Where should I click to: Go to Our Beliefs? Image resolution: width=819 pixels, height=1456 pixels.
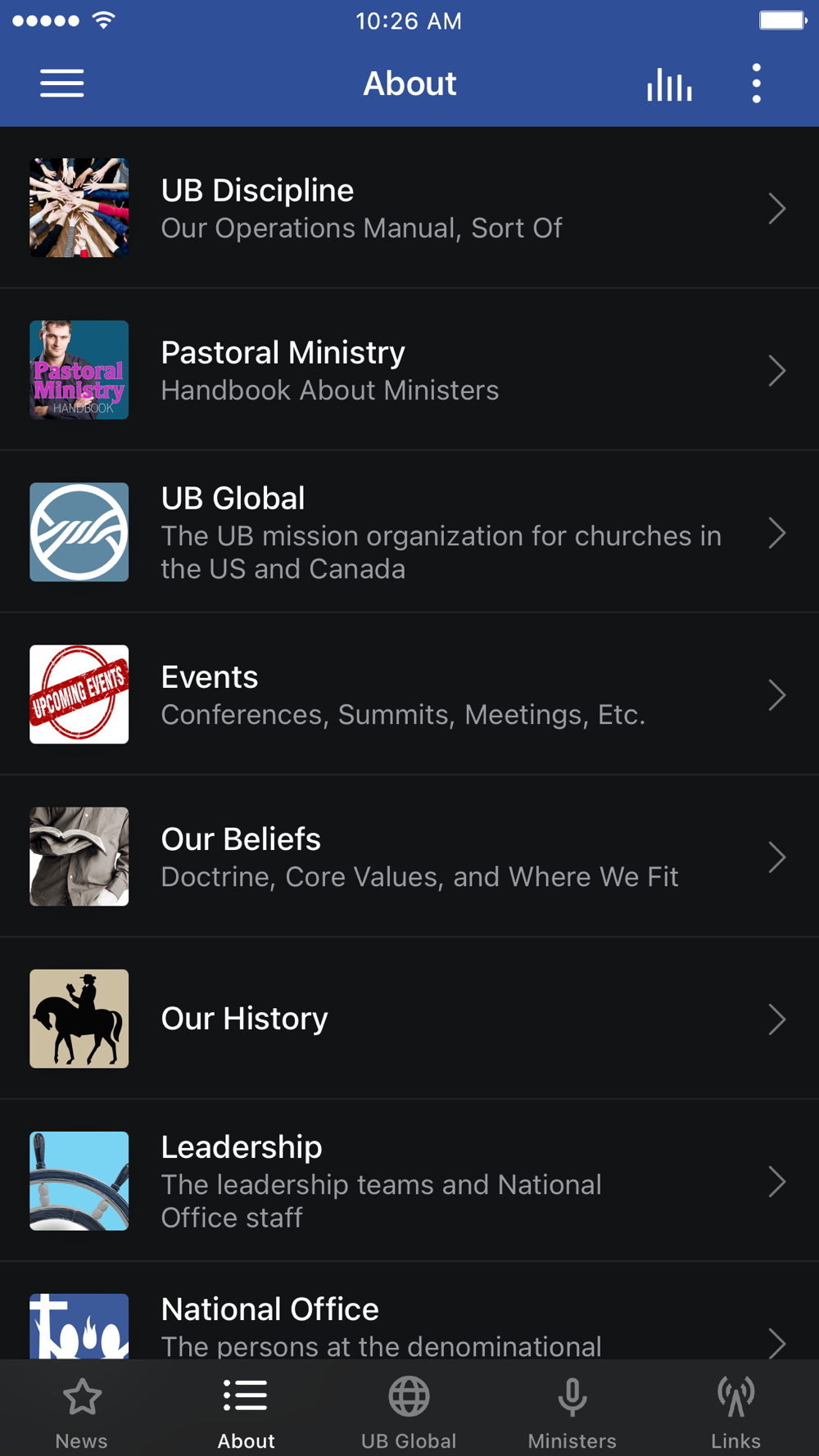pos(409,857)
